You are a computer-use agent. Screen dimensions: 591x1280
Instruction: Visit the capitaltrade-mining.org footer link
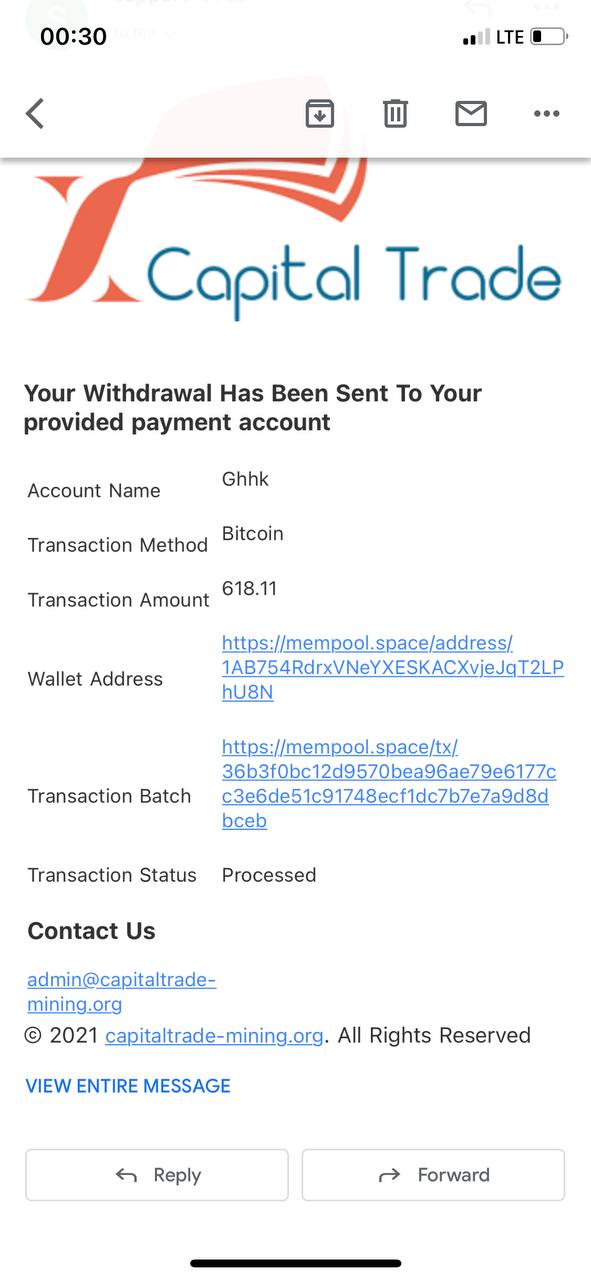tap(214, 1036)
